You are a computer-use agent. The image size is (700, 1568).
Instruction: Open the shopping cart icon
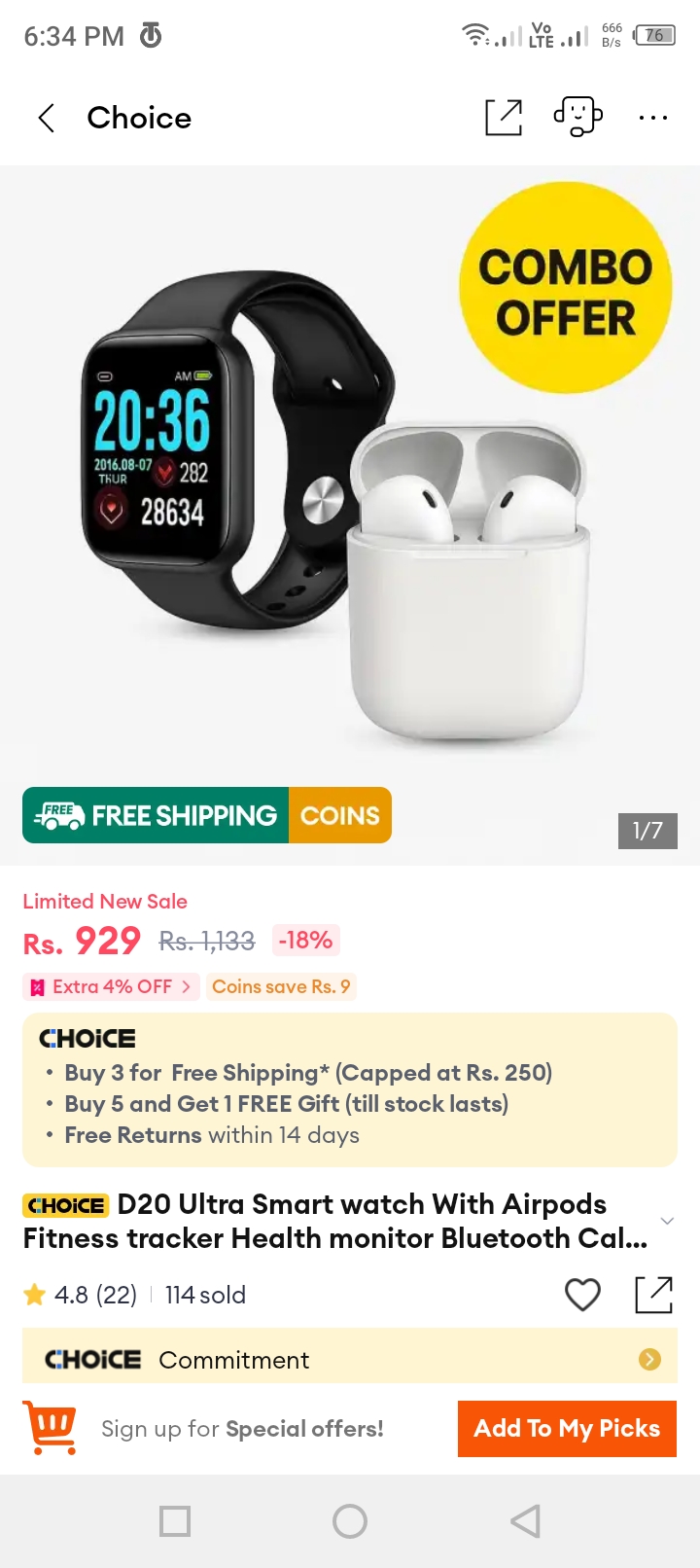tap(50, 1428)
